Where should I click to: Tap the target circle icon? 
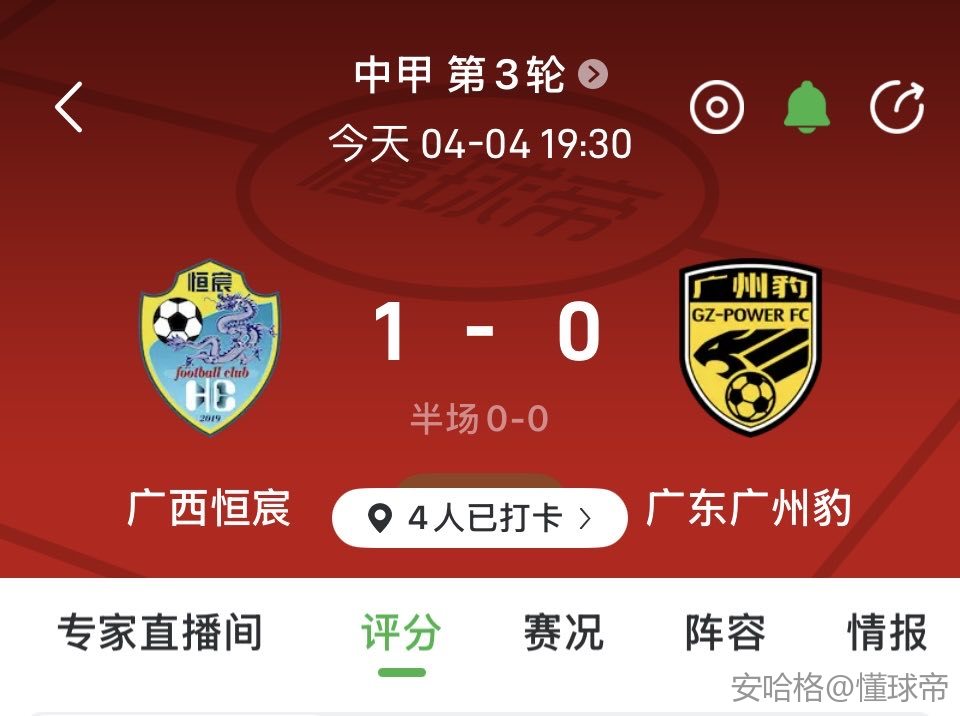pyautogui.click(x=716, y=107)
